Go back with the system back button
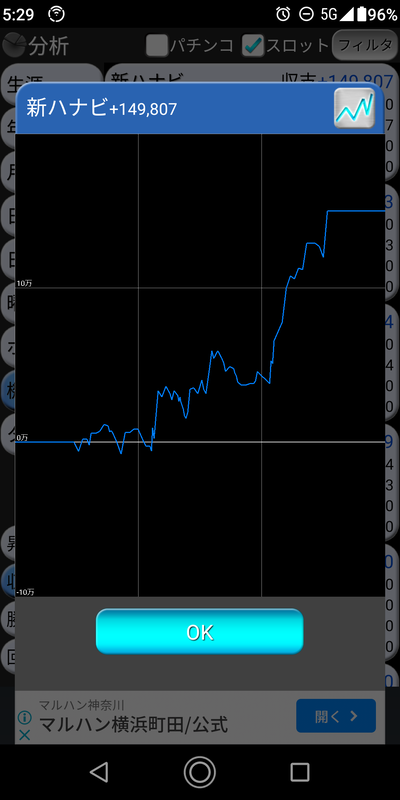The image size is (400, 800). click(99, 772)
